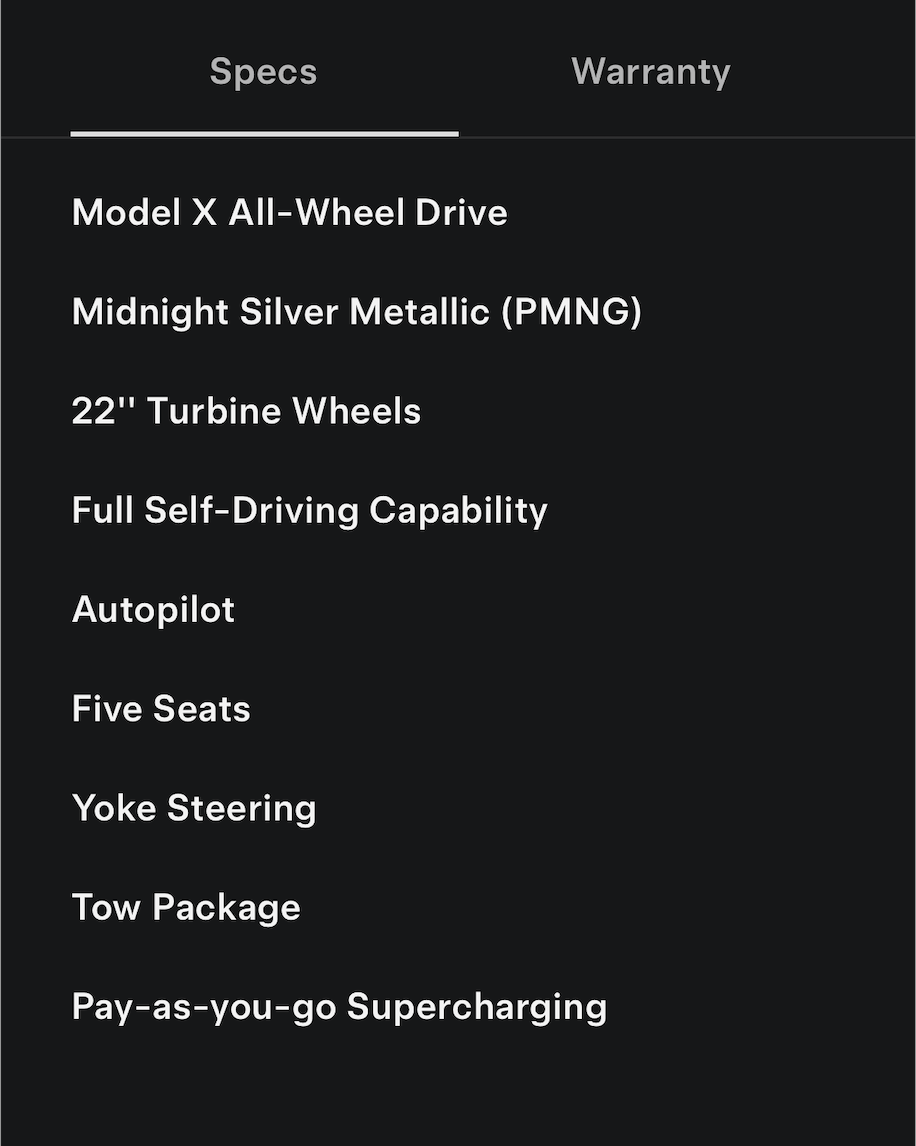This screenshot has height=1146, width=916.
Task: Select the Specs tab
Action: point(263,72)
